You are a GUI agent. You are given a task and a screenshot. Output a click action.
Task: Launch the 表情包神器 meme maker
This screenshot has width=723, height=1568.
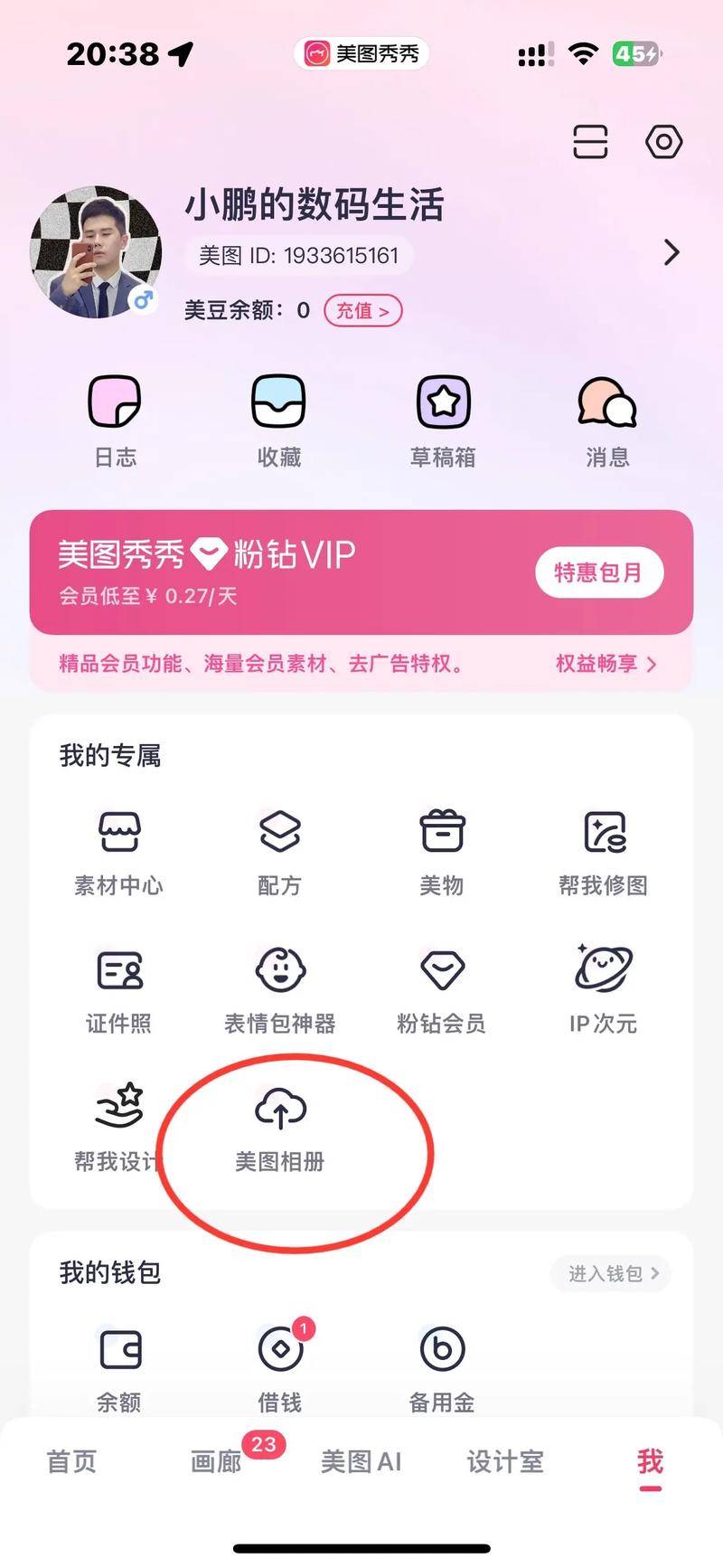click(x=280, y=986)
